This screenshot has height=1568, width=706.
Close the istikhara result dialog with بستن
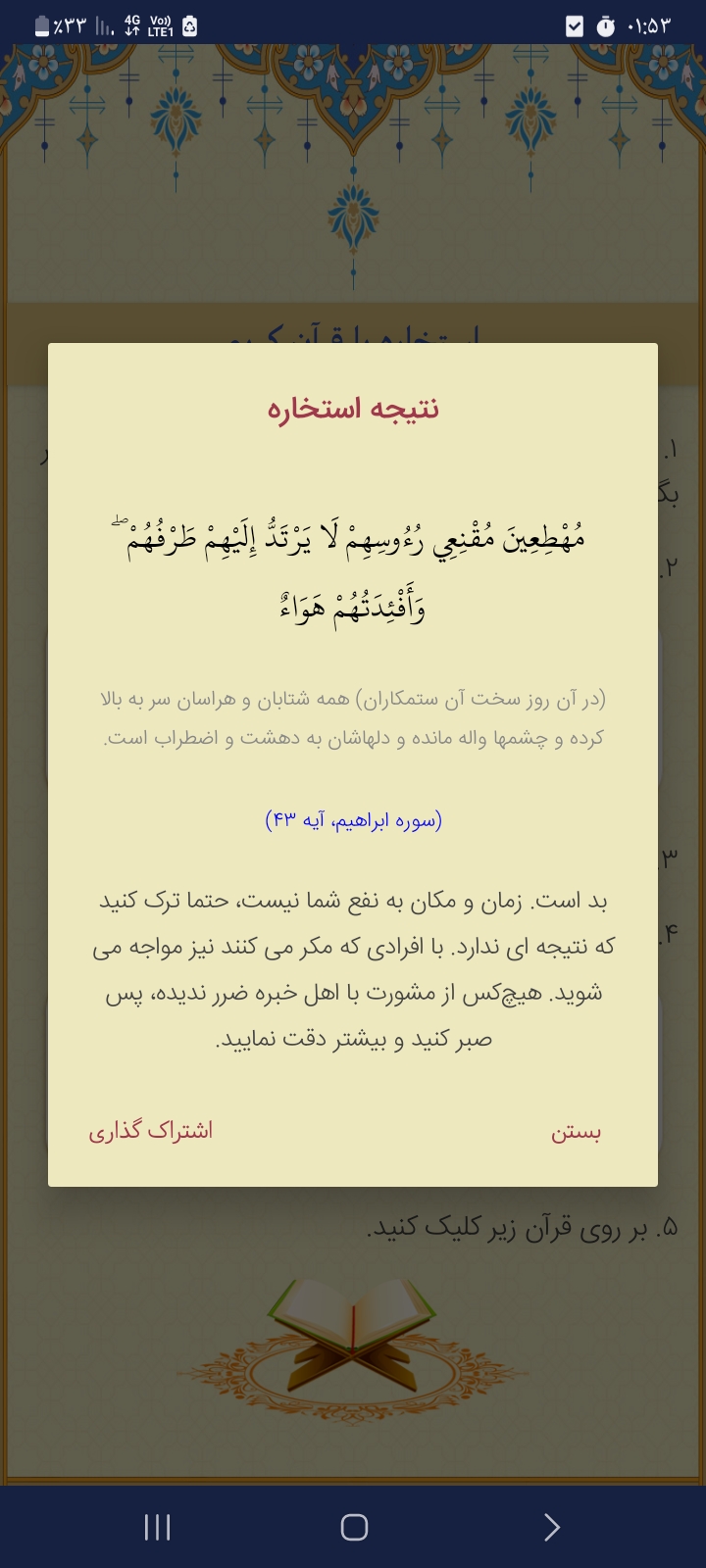[x=576, y=1132]
